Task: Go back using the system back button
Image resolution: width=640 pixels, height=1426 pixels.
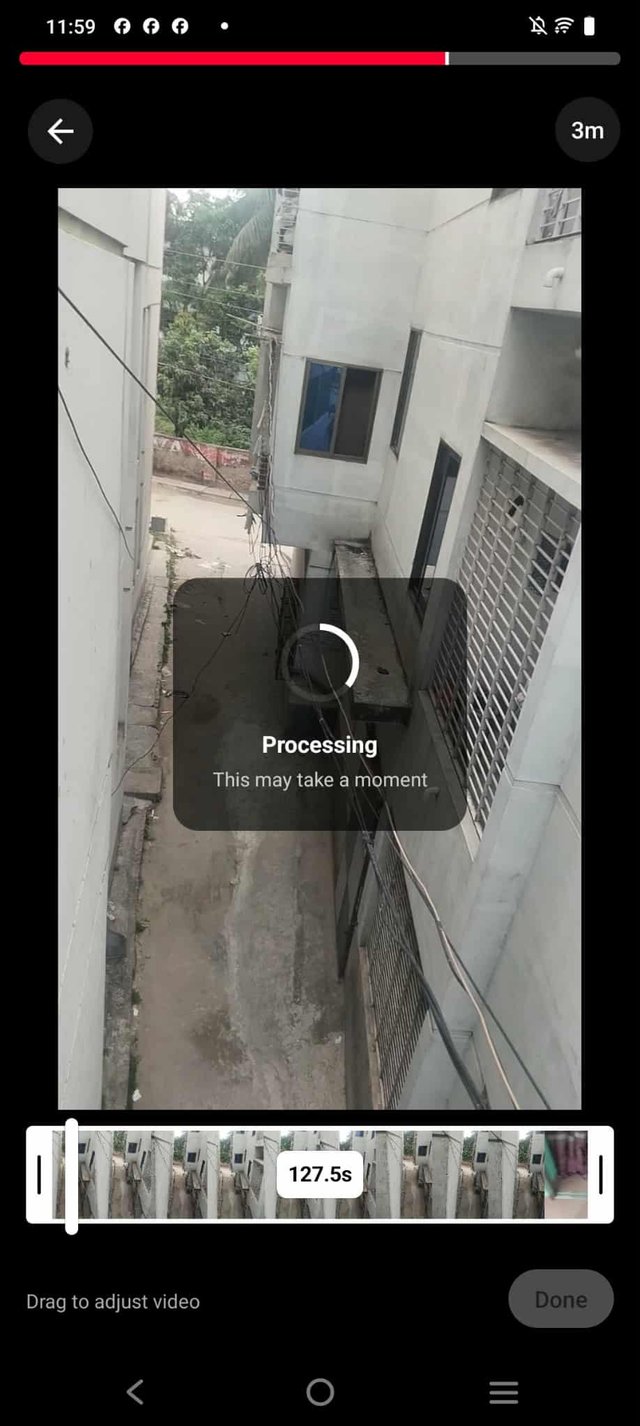Action: (135, 1391)
